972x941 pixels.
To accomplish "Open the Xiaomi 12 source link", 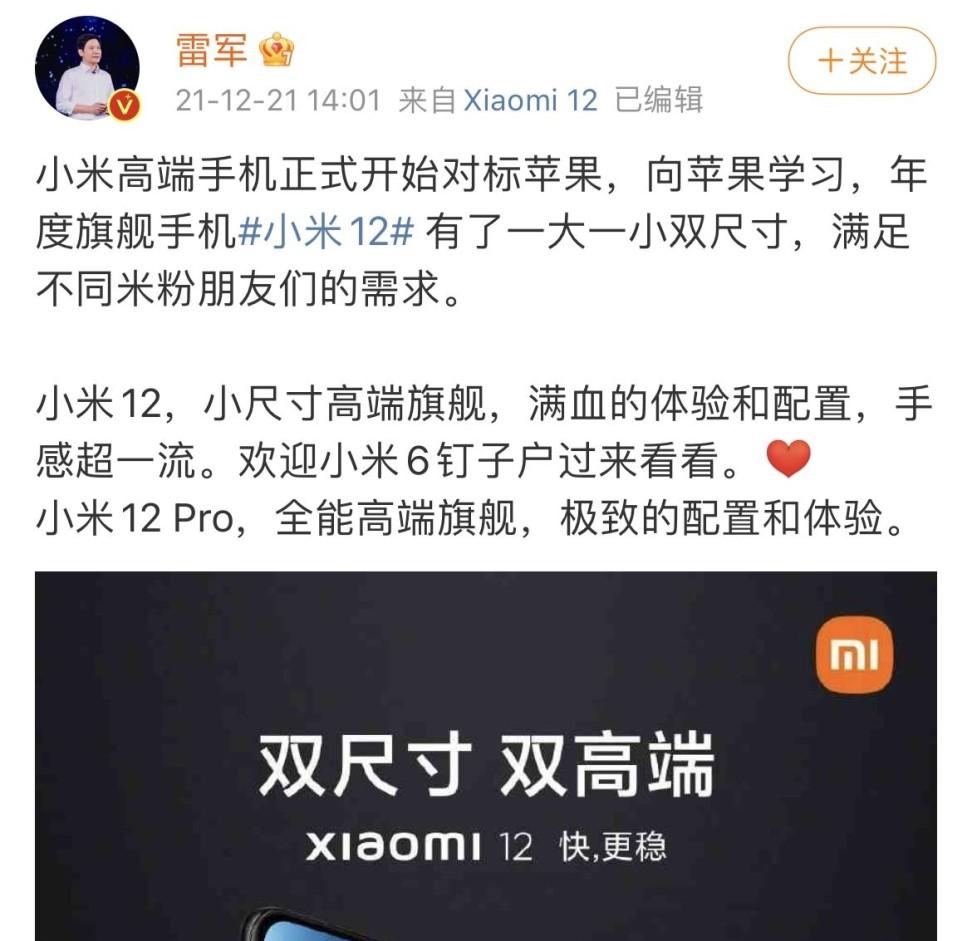I will pos(530,100).
